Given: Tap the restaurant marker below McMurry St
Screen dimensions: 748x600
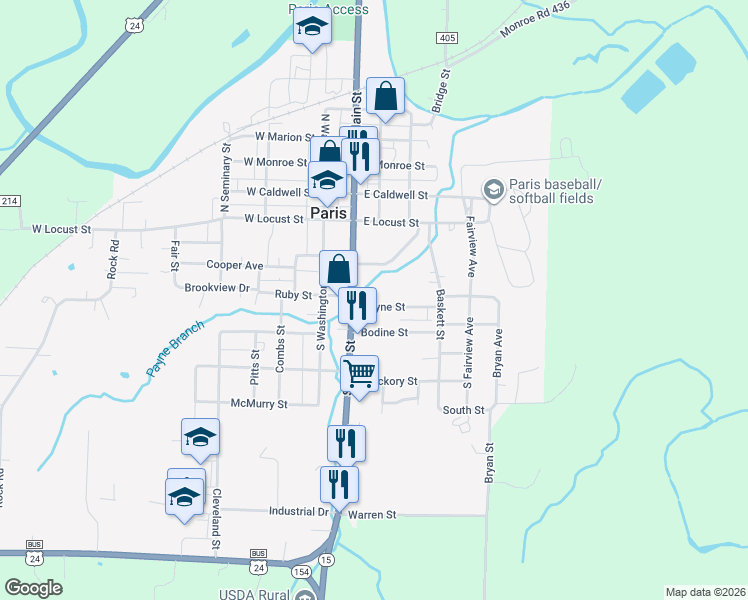Looking at the screenshot, I should point(346,443).
